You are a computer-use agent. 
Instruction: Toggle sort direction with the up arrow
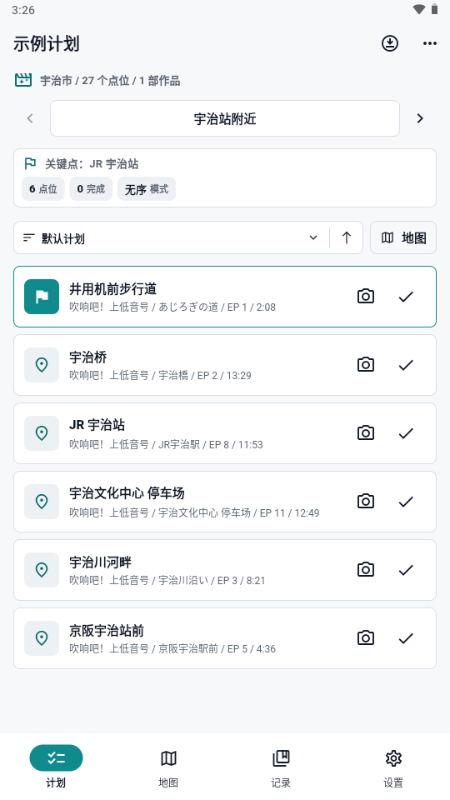point(346,238)
